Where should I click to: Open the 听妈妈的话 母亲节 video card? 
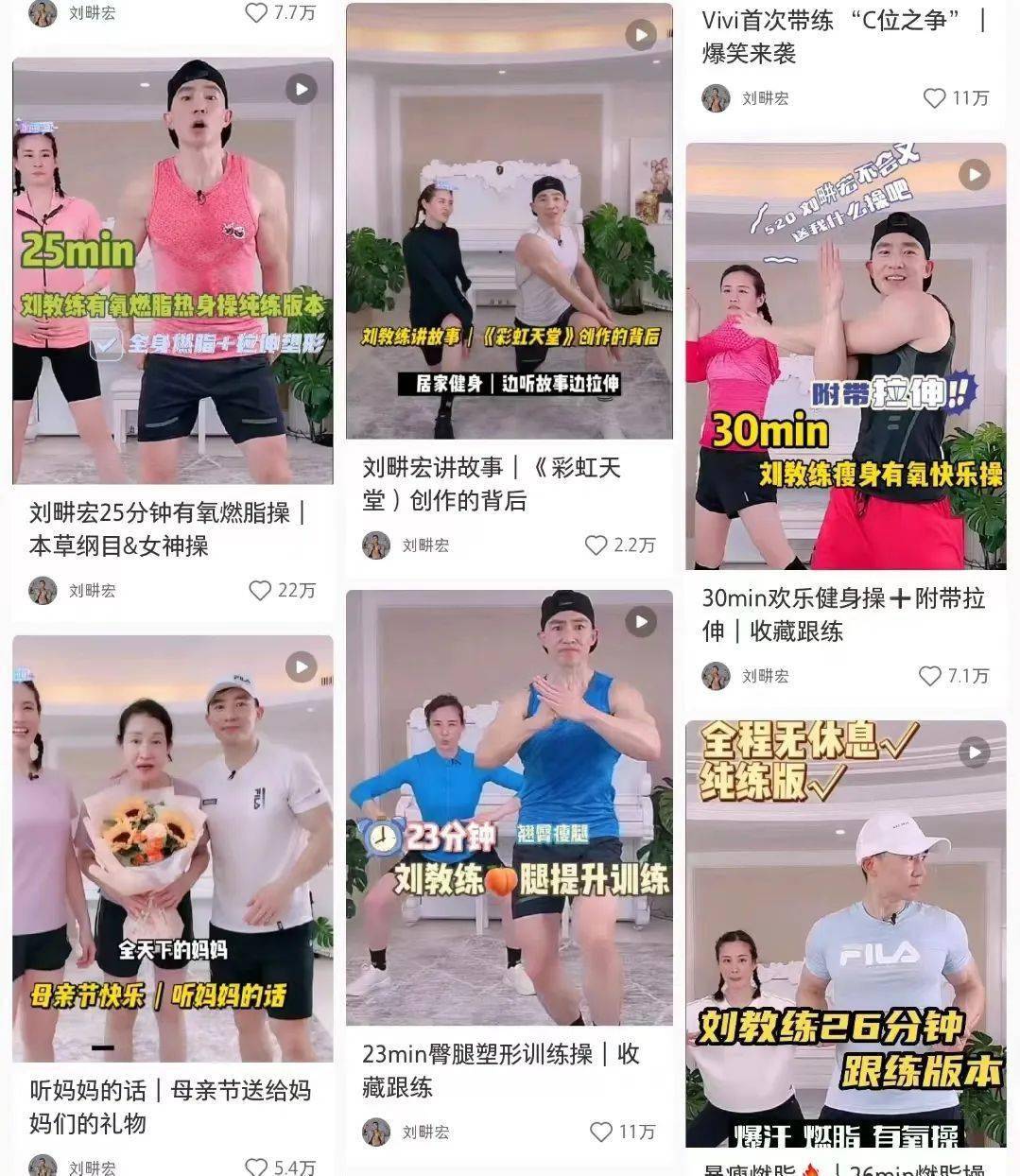click(x=172, y=848)
